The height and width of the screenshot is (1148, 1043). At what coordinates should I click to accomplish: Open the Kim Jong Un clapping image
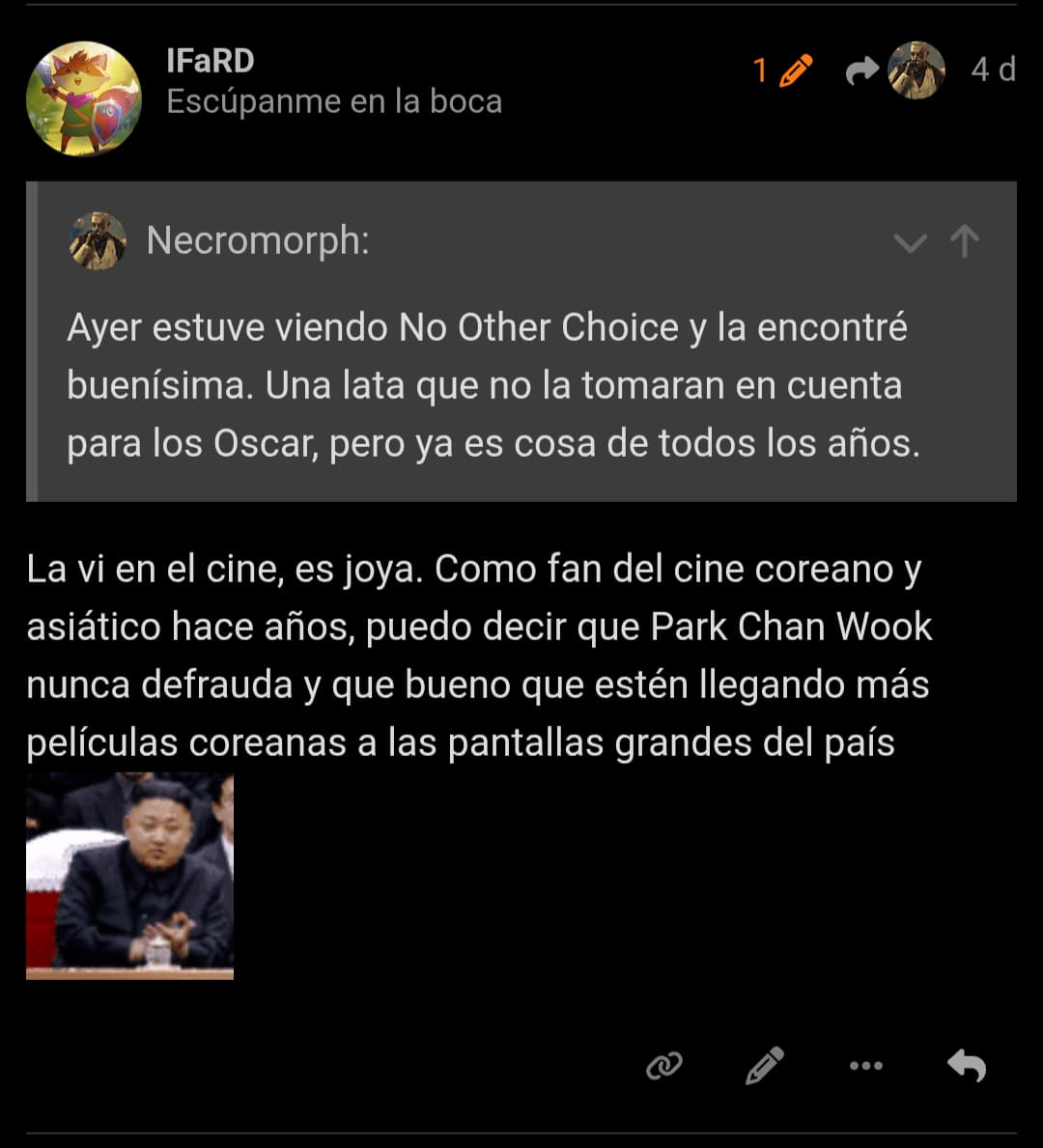(x=130, y=876)
